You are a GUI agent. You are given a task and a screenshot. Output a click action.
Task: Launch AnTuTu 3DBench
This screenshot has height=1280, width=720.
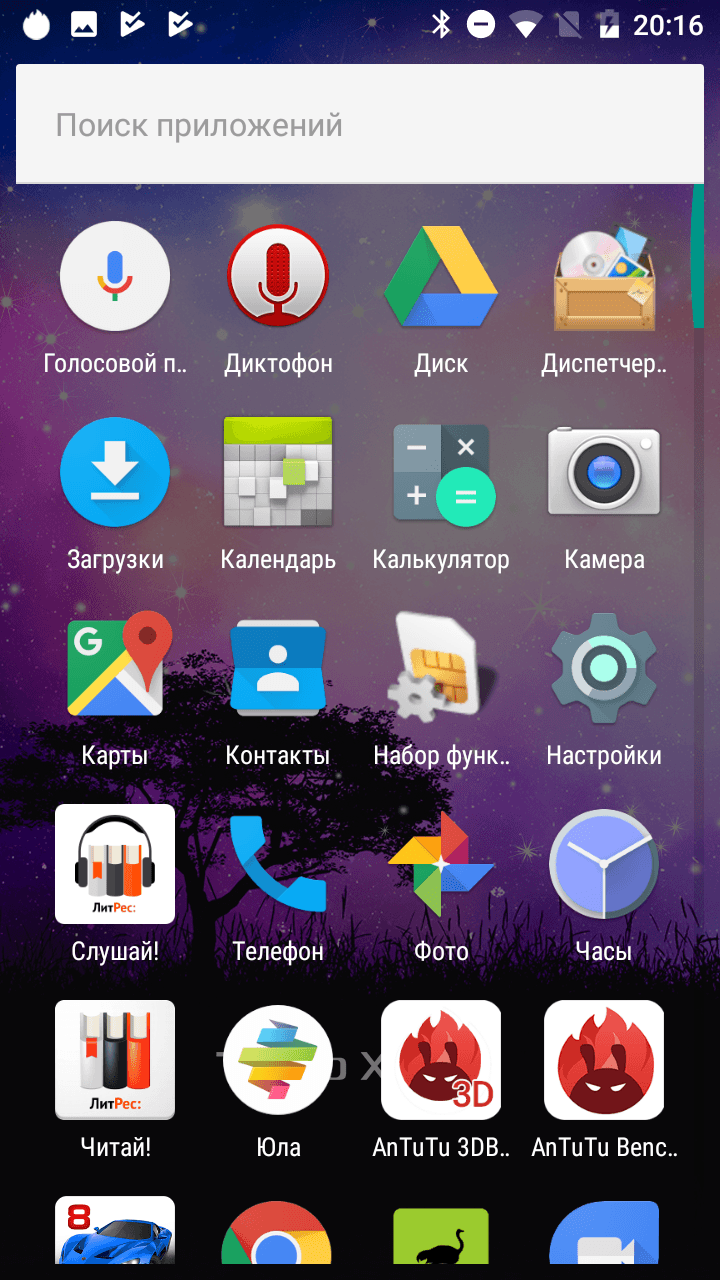[441, 1059]
